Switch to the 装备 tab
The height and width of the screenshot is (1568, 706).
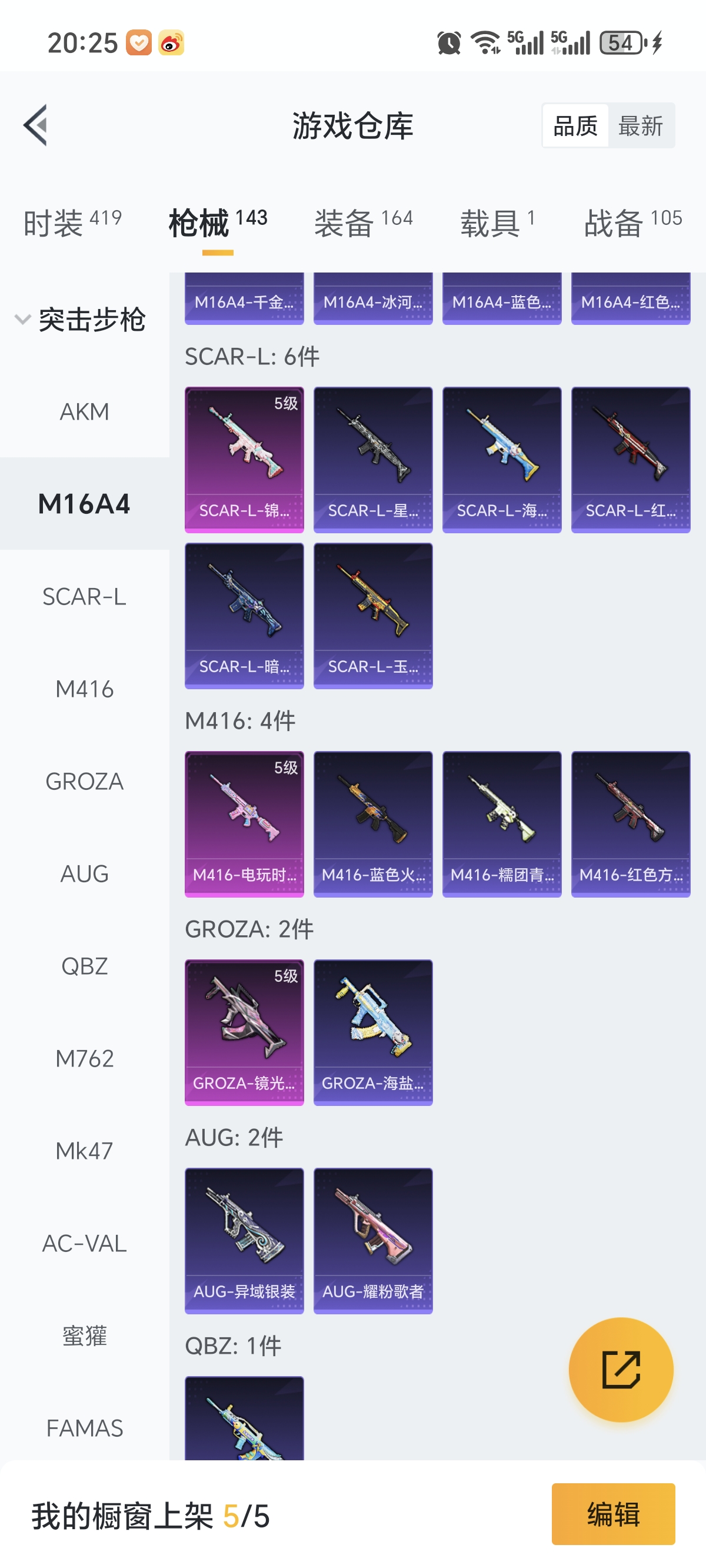click(363, 222)
